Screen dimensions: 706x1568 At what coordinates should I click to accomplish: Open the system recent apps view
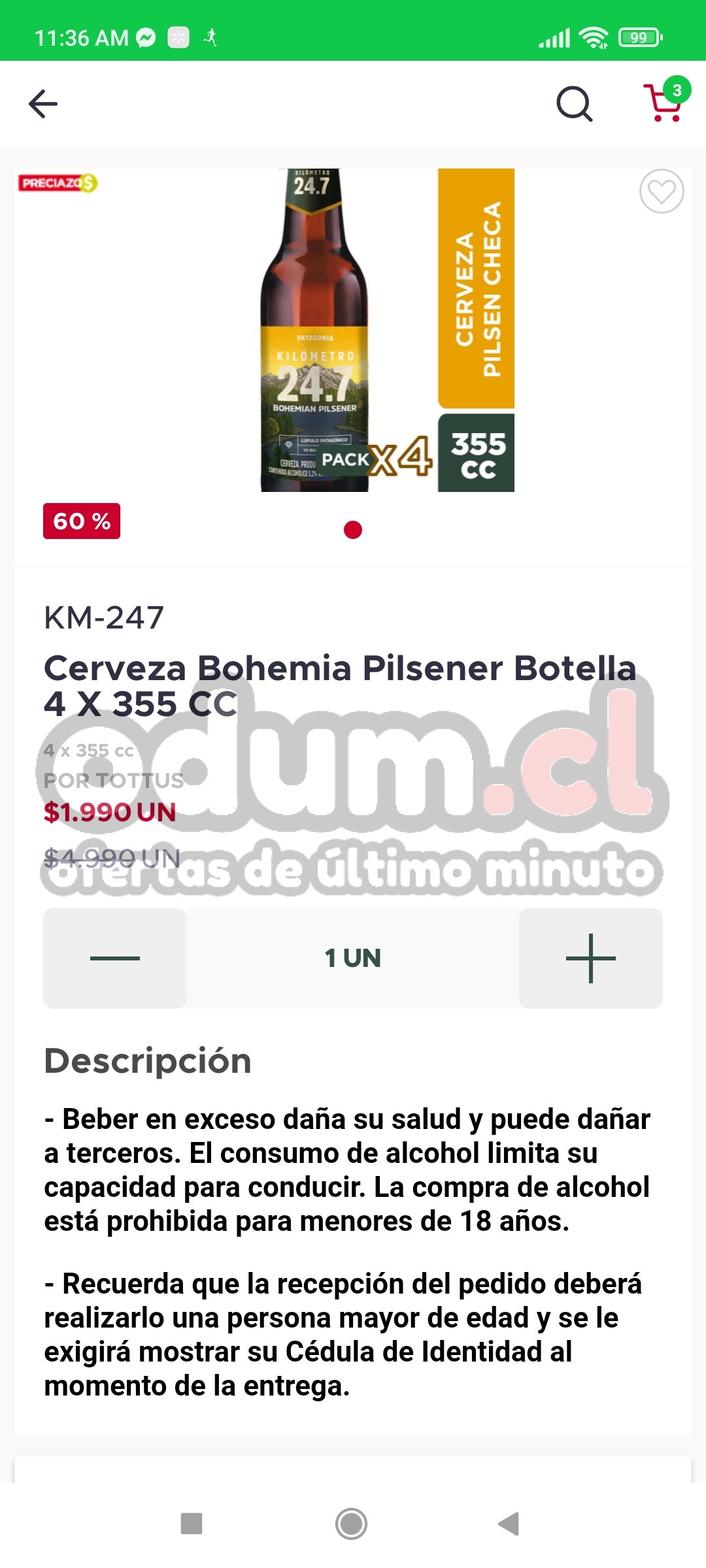pos(192,1524)
